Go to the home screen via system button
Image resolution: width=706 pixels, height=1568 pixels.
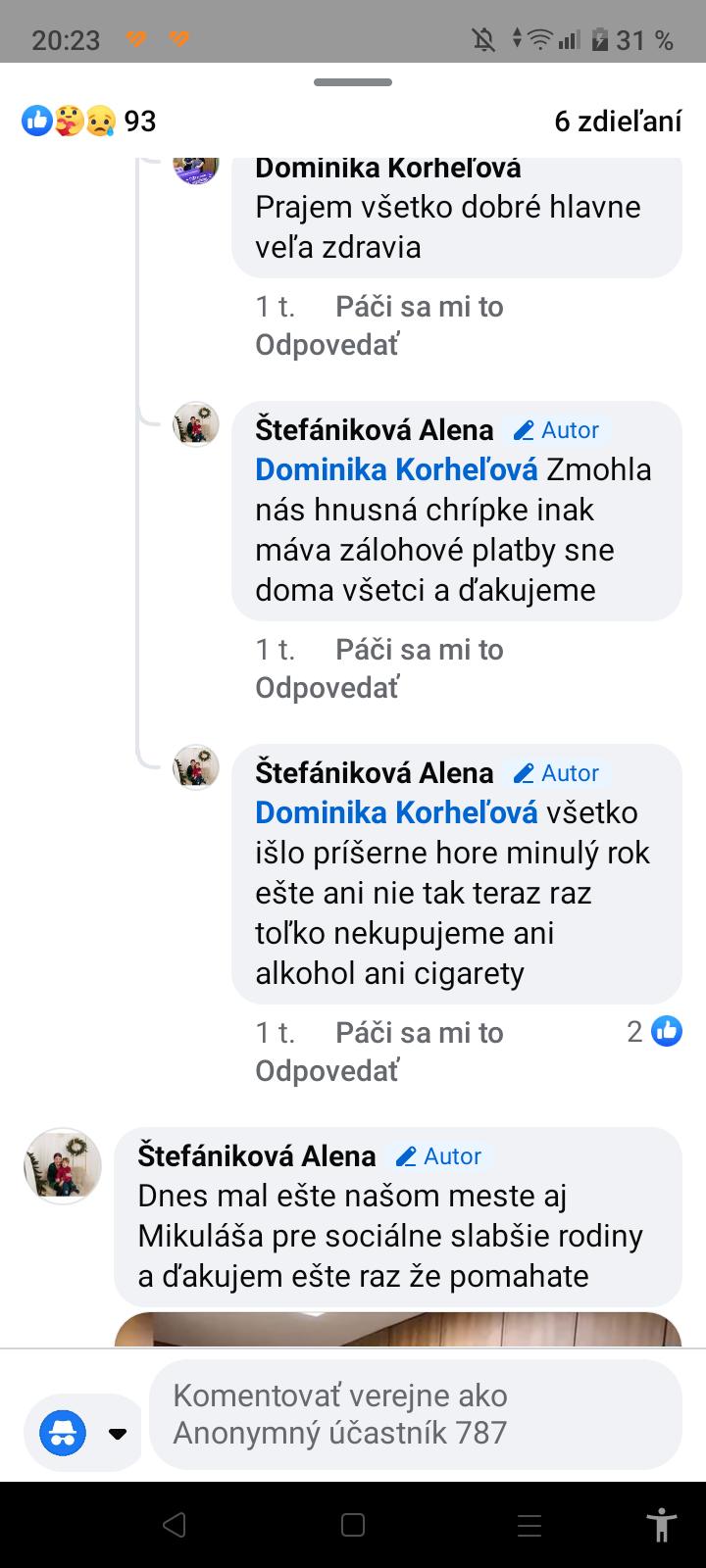[x=353, y=1525]
